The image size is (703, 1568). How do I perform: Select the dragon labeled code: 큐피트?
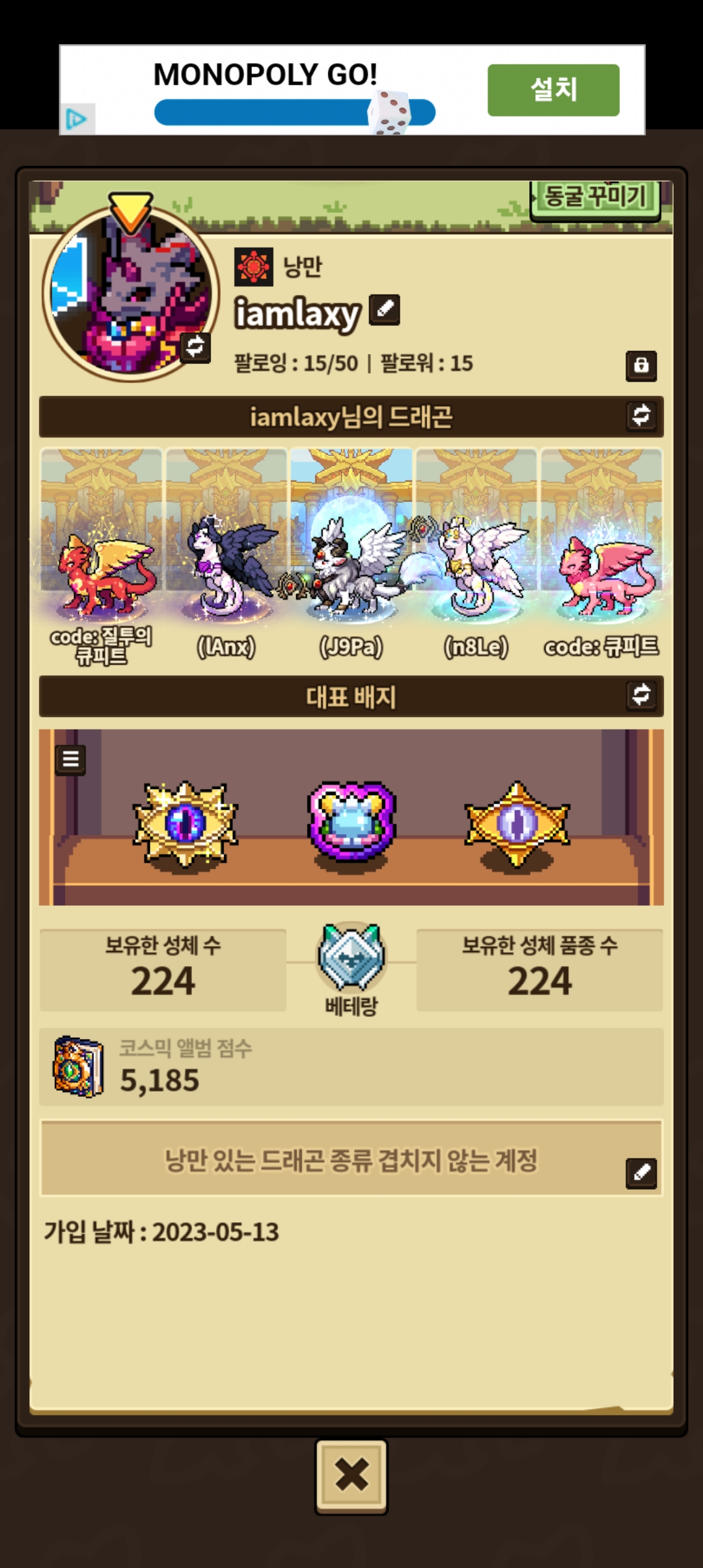601,558
